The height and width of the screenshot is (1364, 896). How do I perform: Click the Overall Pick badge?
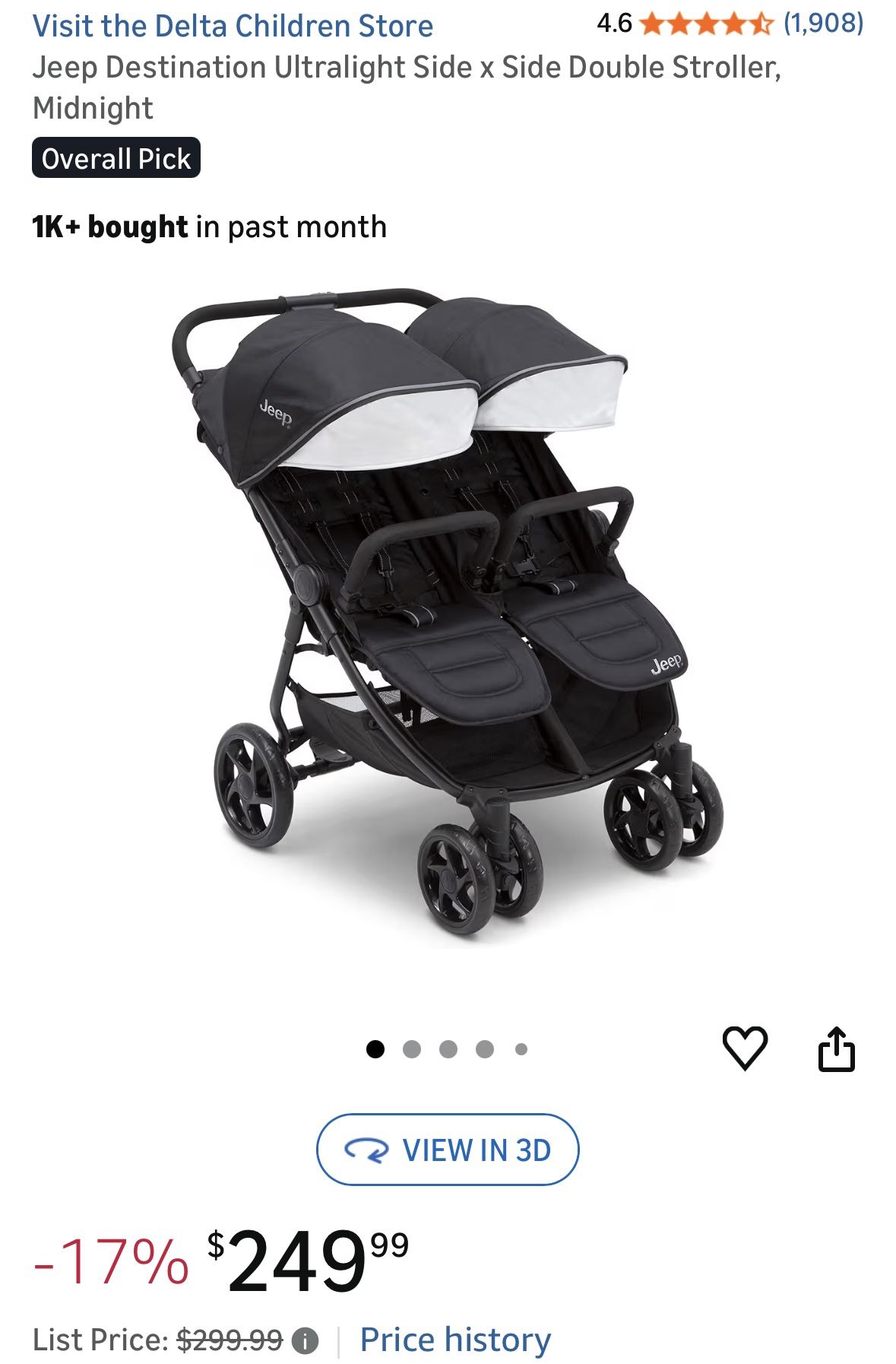[117, 158]
